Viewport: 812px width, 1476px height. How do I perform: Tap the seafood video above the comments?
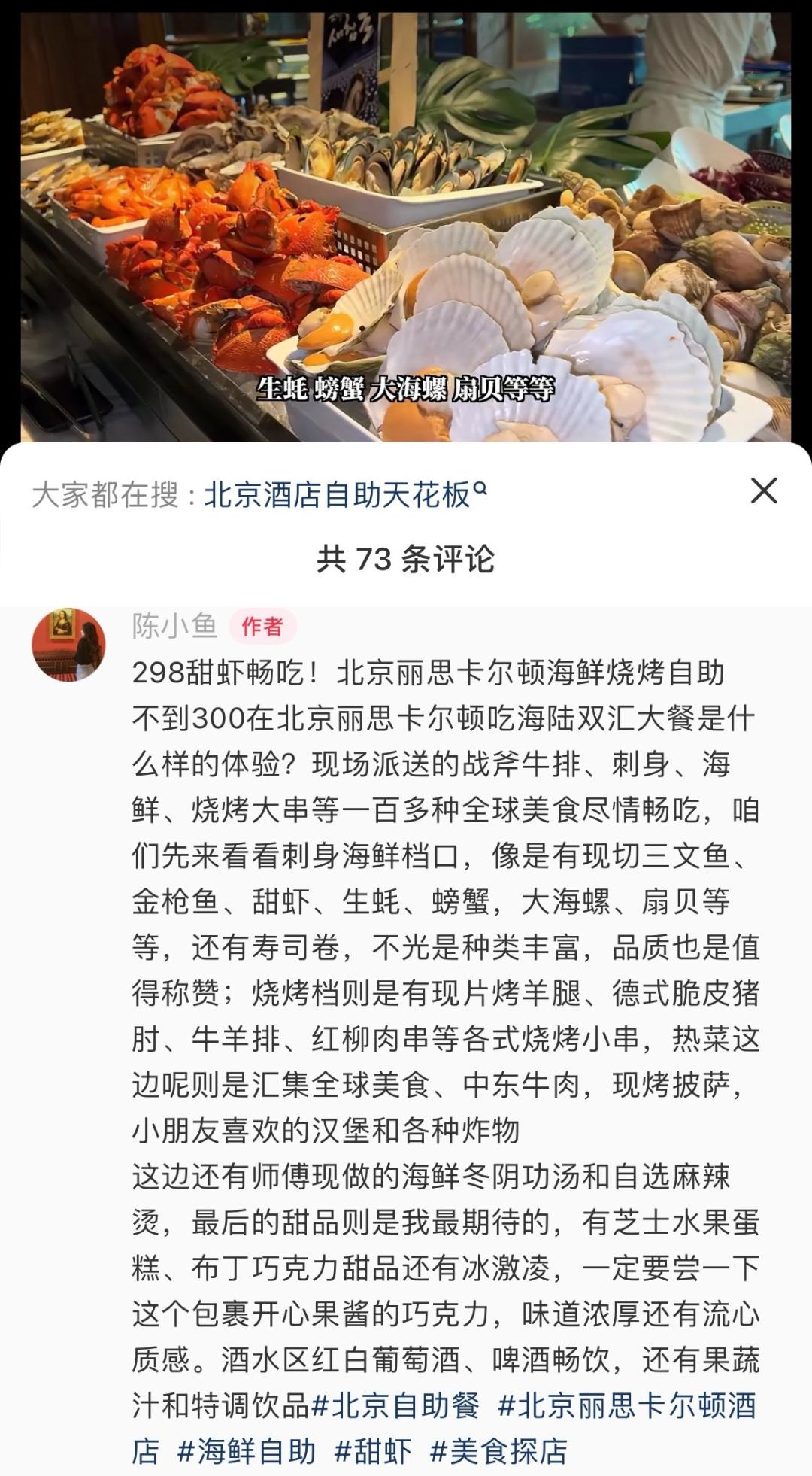[x=406, y=226]
